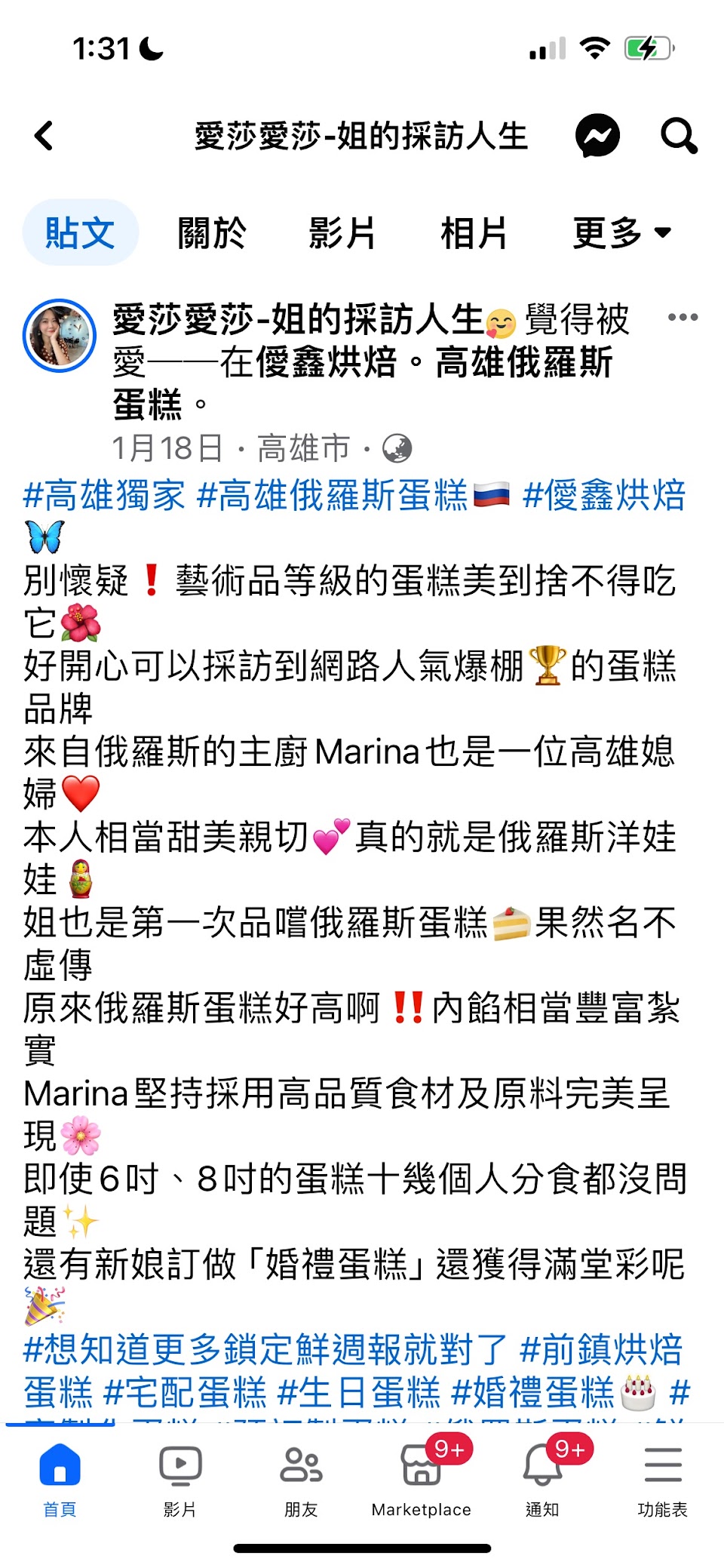This screenshot has height=1568, width=724.
Task: Open 影片 in the bottom navigation
Action: 179,1479
